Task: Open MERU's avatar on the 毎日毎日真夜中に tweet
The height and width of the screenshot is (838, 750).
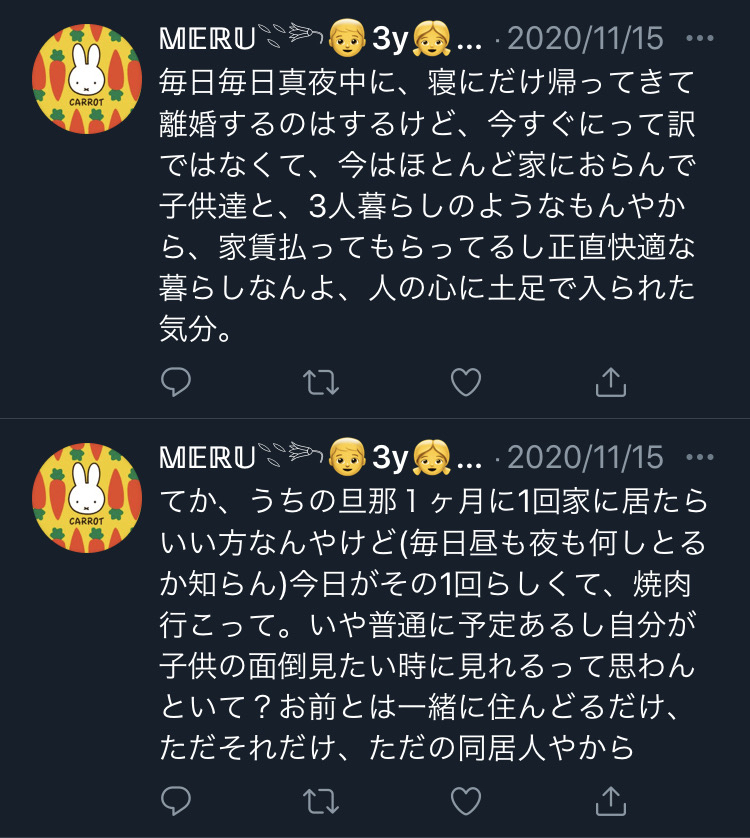Action: pos(87,80)
